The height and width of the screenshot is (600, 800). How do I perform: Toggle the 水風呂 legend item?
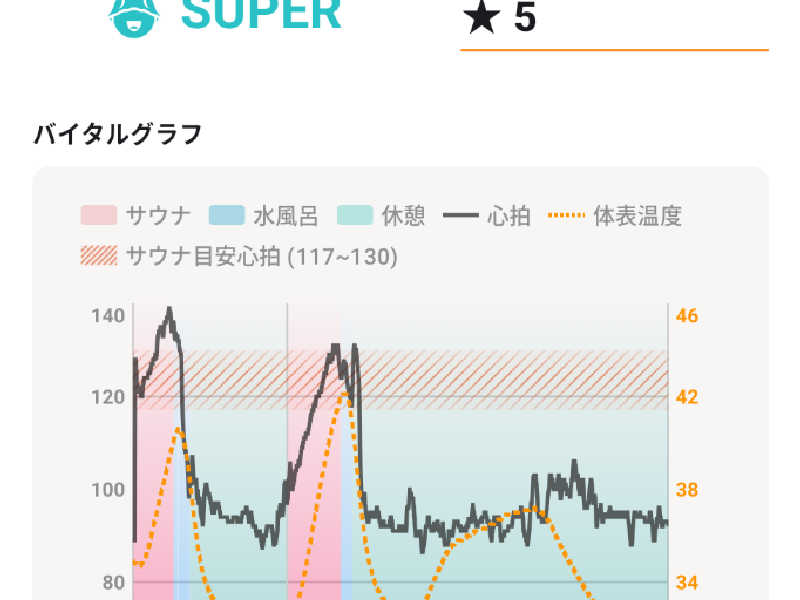(x=263, y=215)
